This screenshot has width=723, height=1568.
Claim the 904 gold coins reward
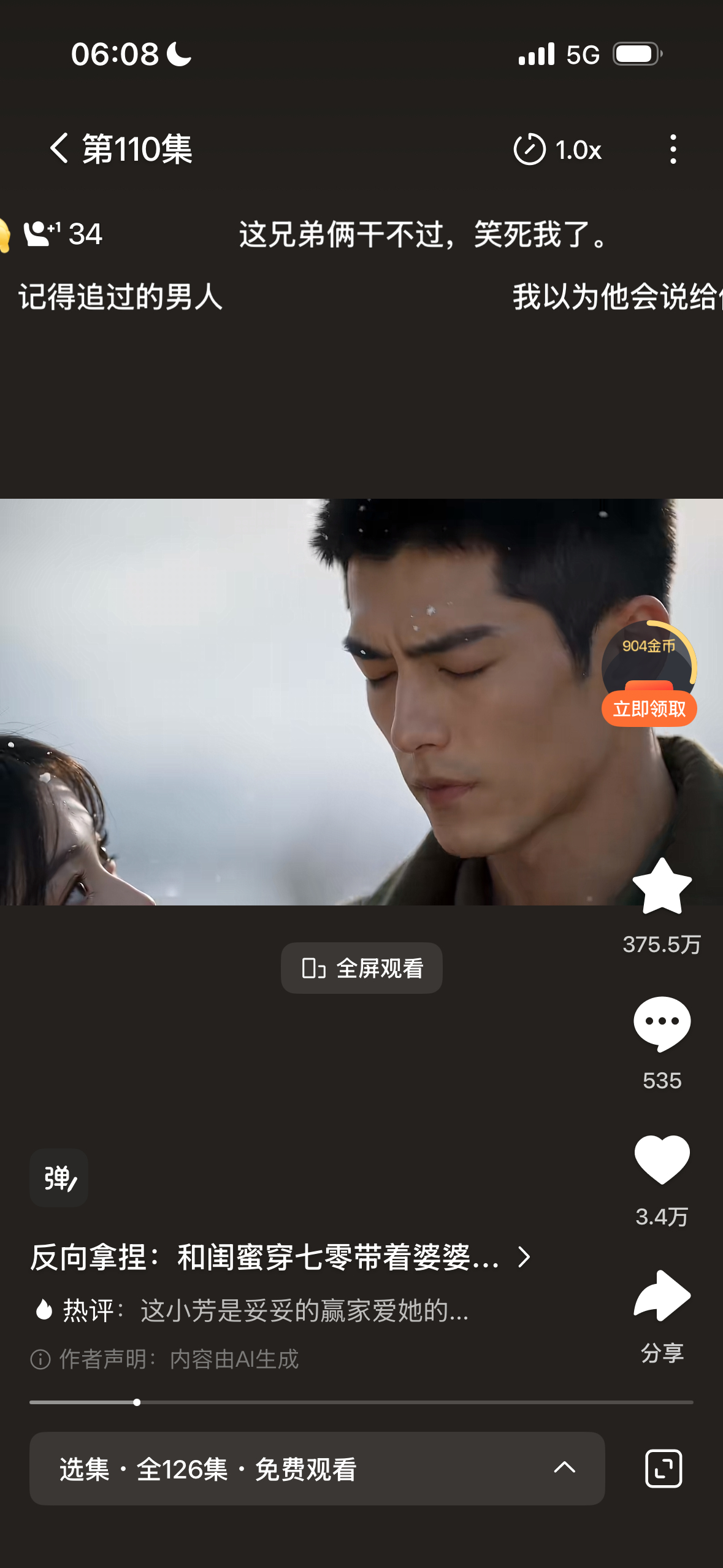649,709
